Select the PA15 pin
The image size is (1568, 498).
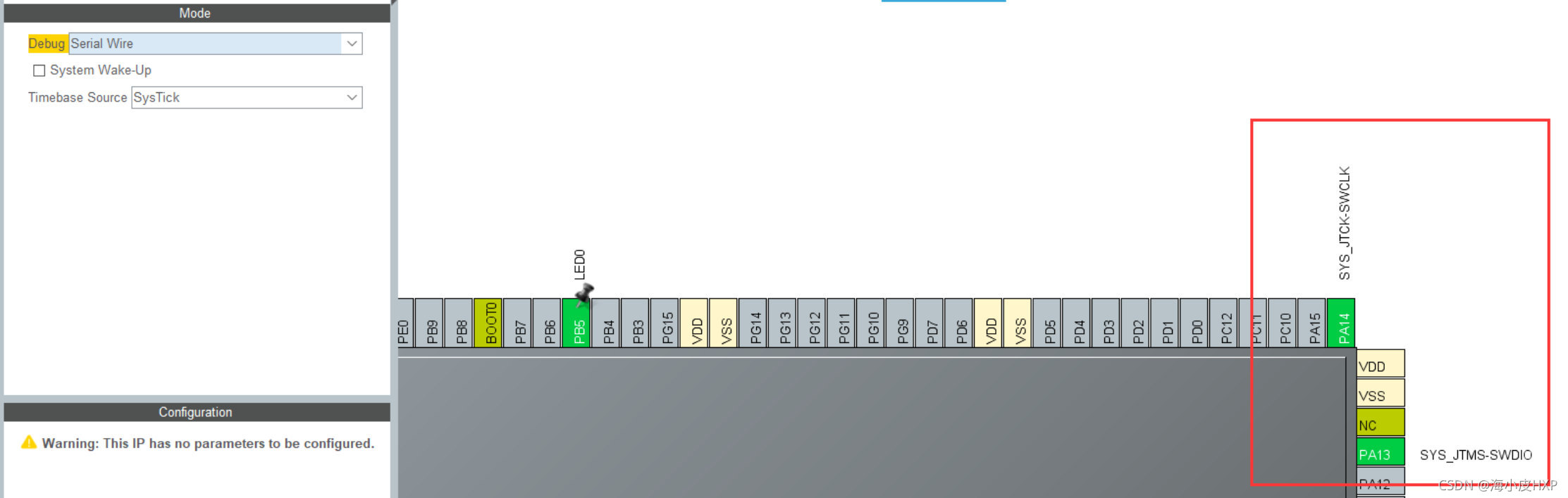coord(1311,323)
